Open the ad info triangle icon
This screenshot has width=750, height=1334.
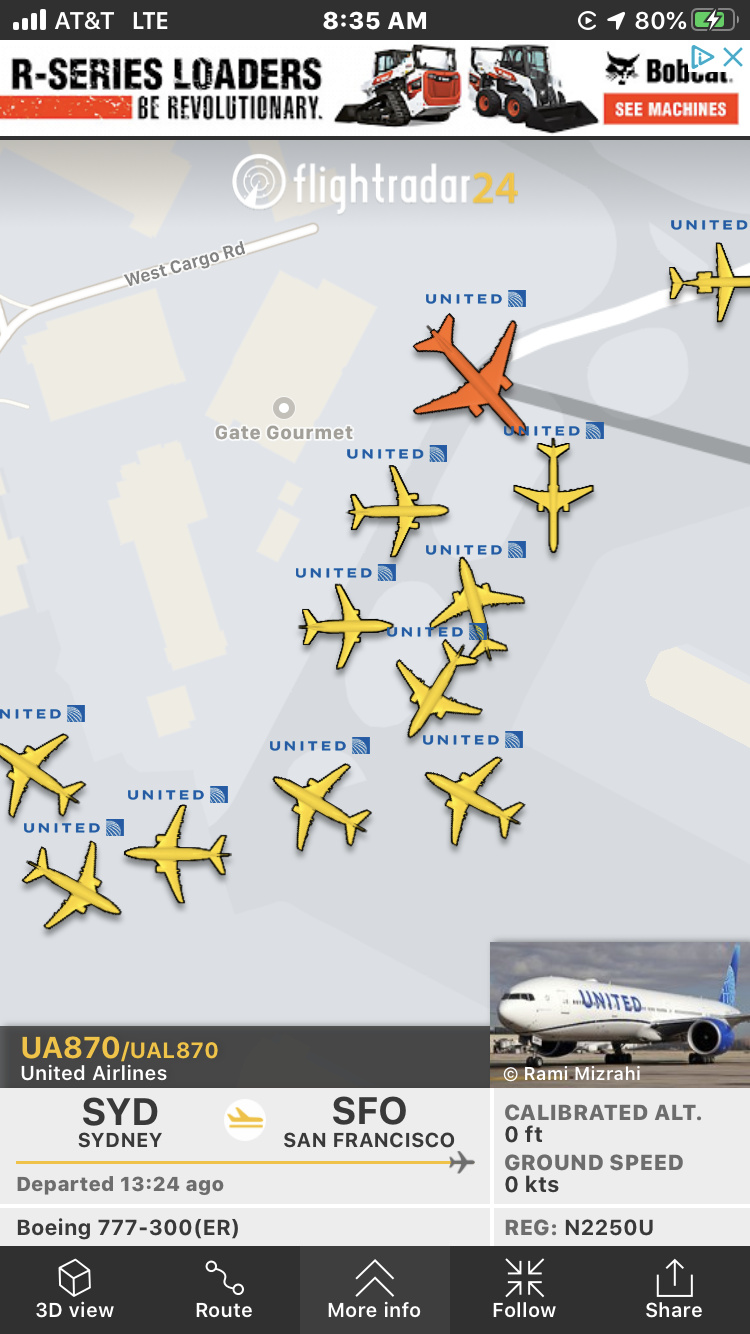coord(704,57)
